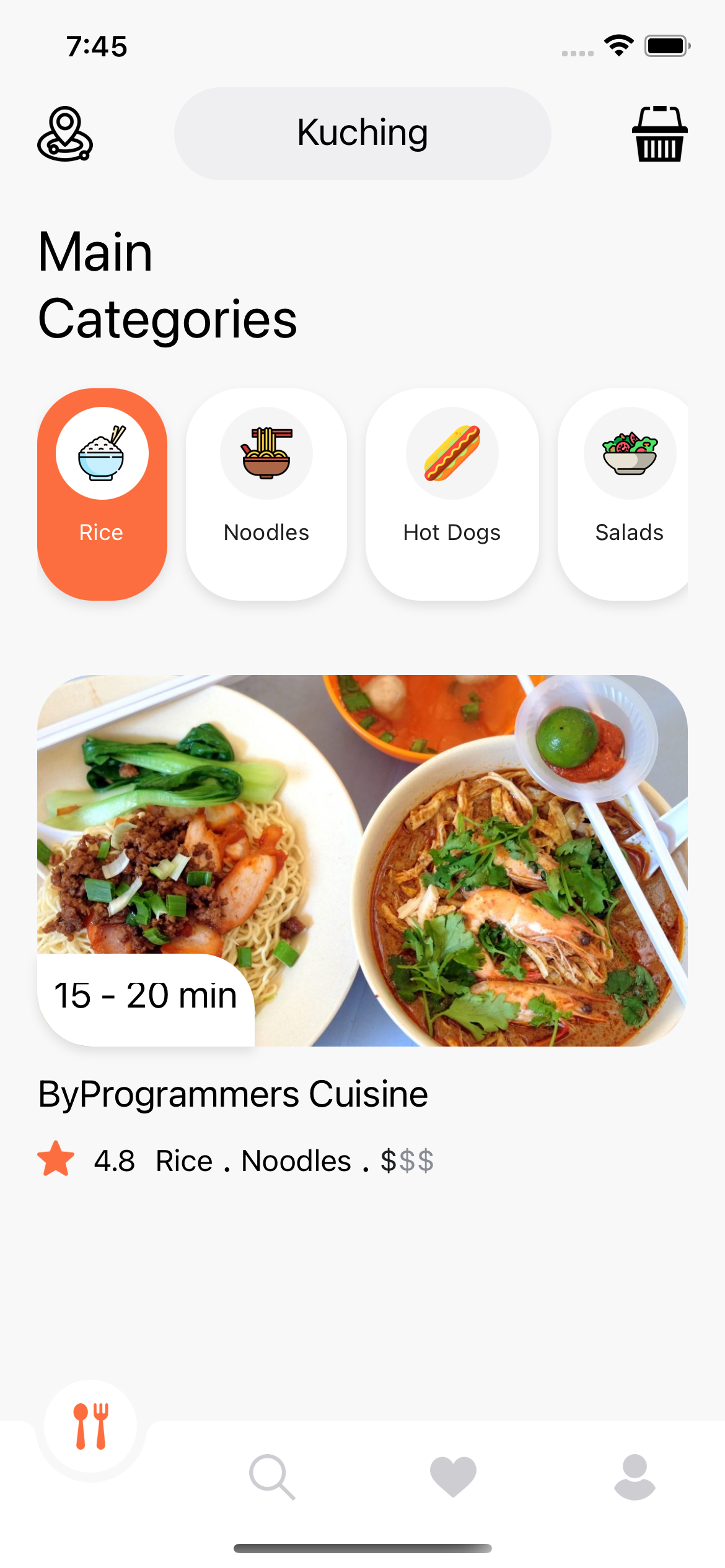This screenshot has height=1568, width=725.
Task: Click the noodle bowl icon in Noodles category
Action: click(x=265, y=453)
